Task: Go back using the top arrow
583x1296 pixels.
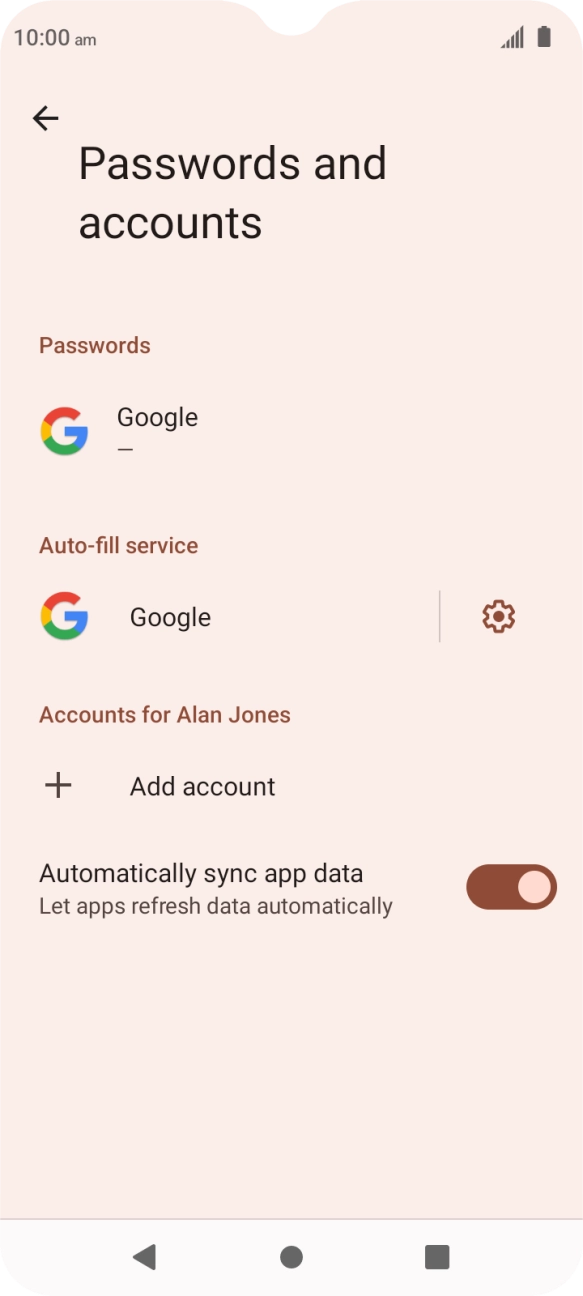Action: (x=45, y=118)
